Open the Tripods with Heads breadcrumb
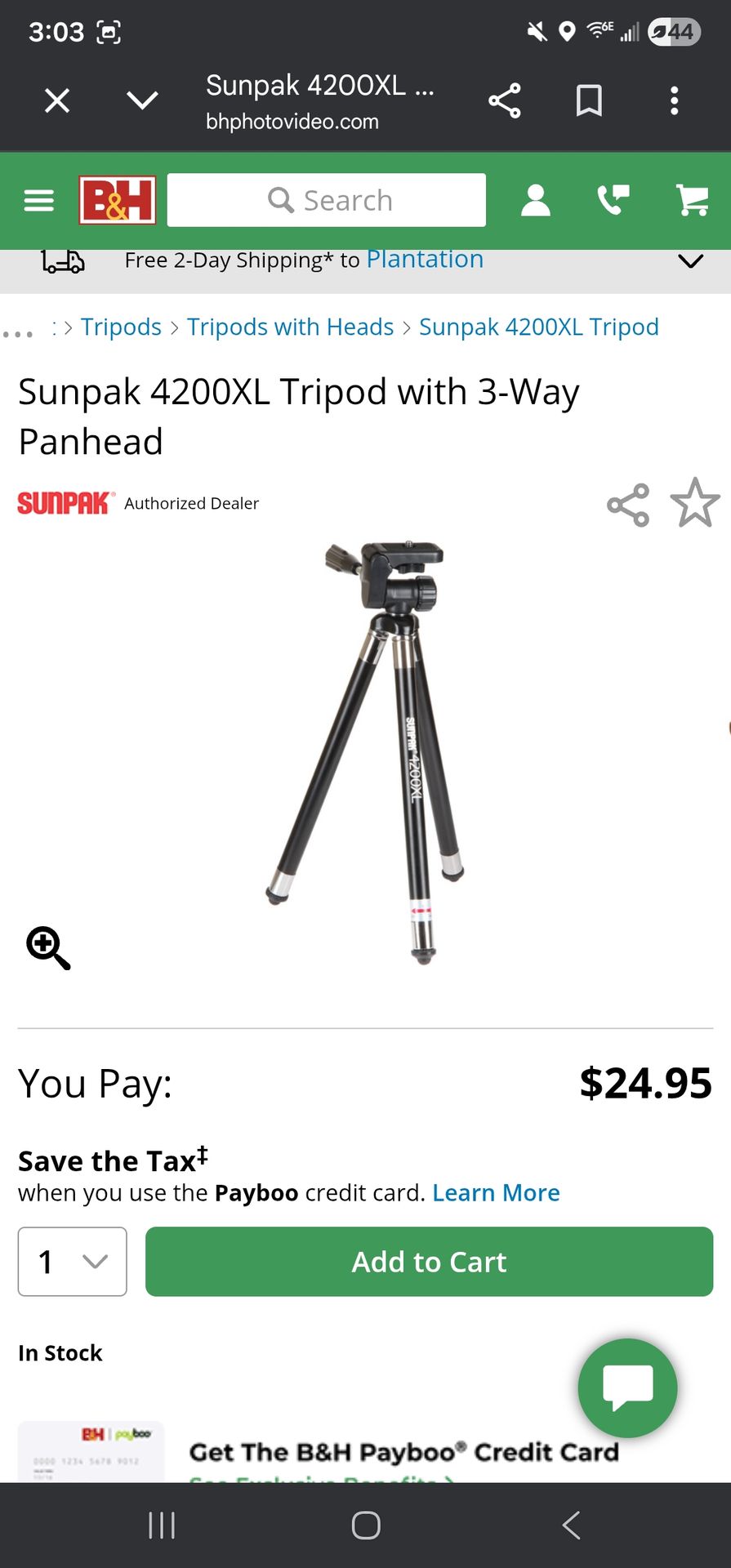 click(290, 327)
